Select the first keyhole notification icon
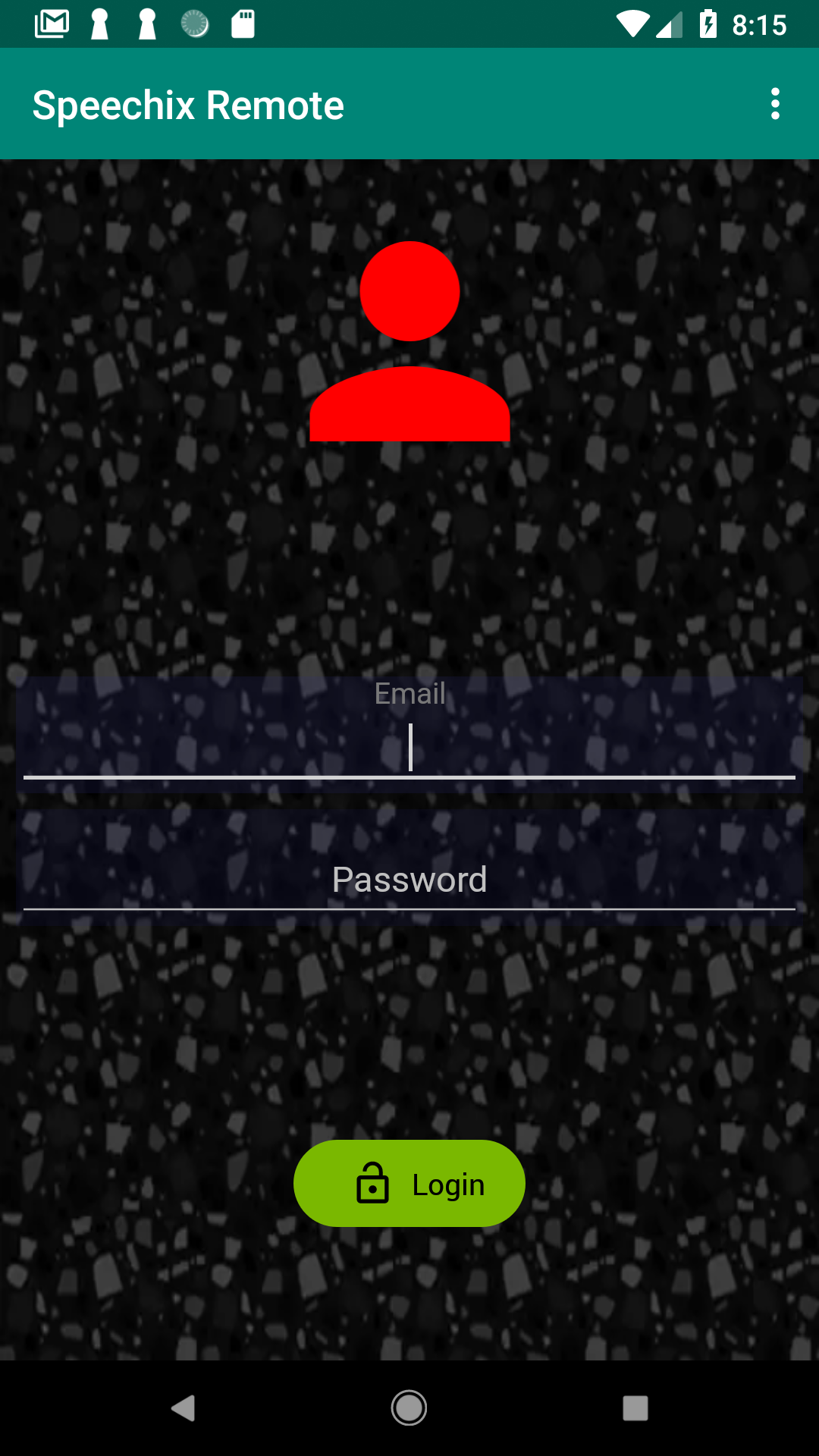 (97, 24)
